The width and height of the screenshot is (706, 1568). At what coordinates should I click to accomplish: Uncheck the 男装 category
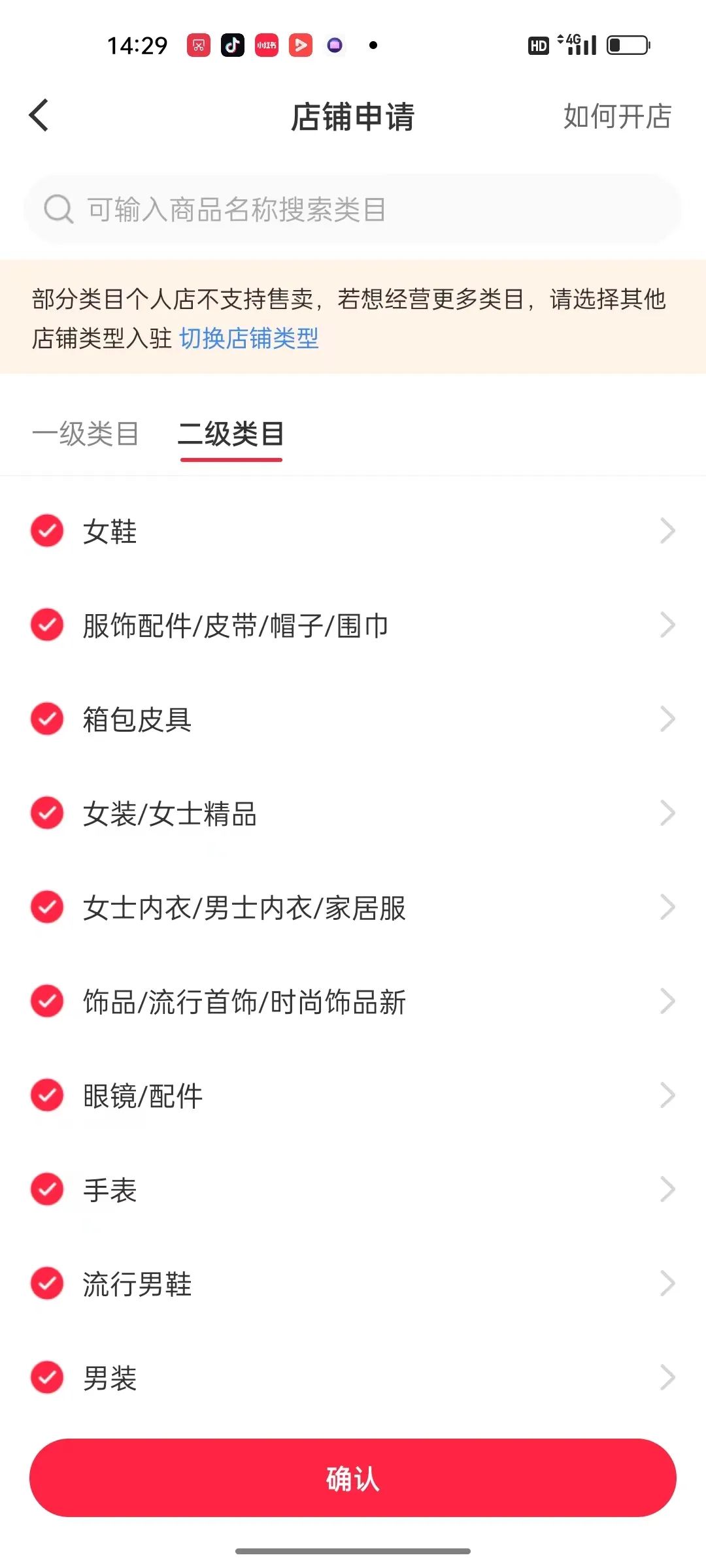(x=46, y=1379)
